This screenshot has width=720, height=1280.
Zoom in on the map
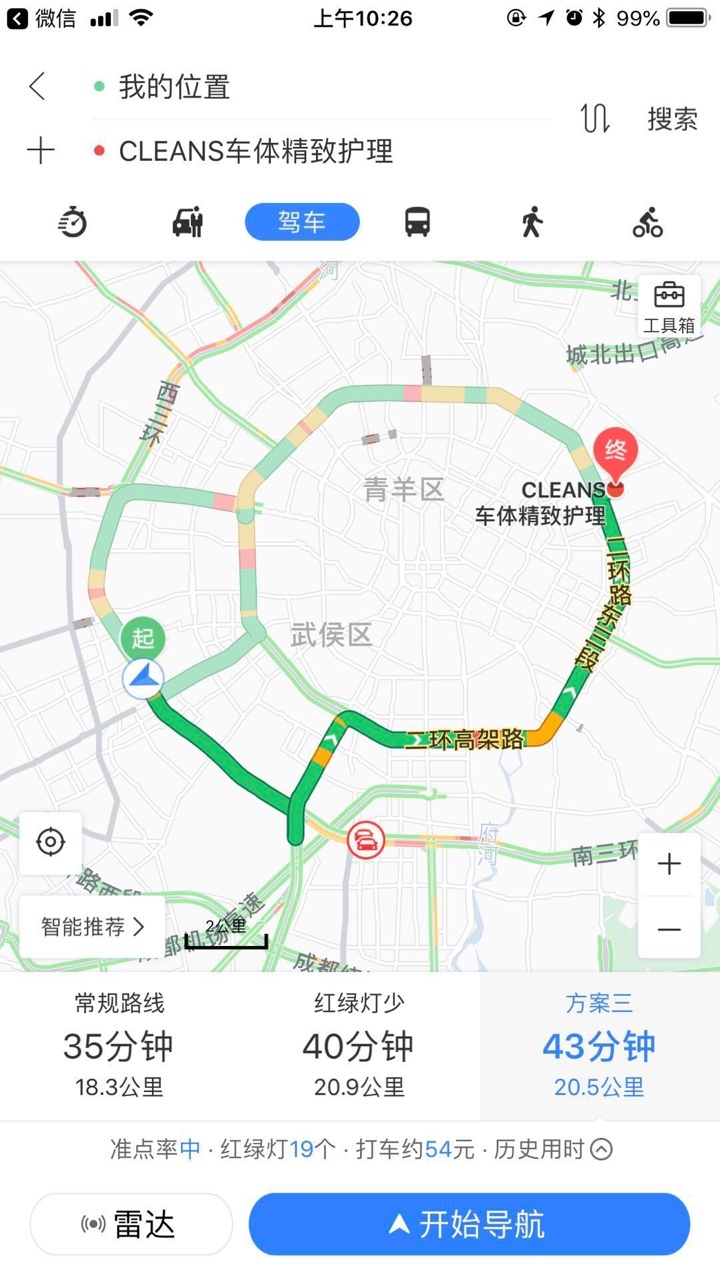tap(669, 865)
